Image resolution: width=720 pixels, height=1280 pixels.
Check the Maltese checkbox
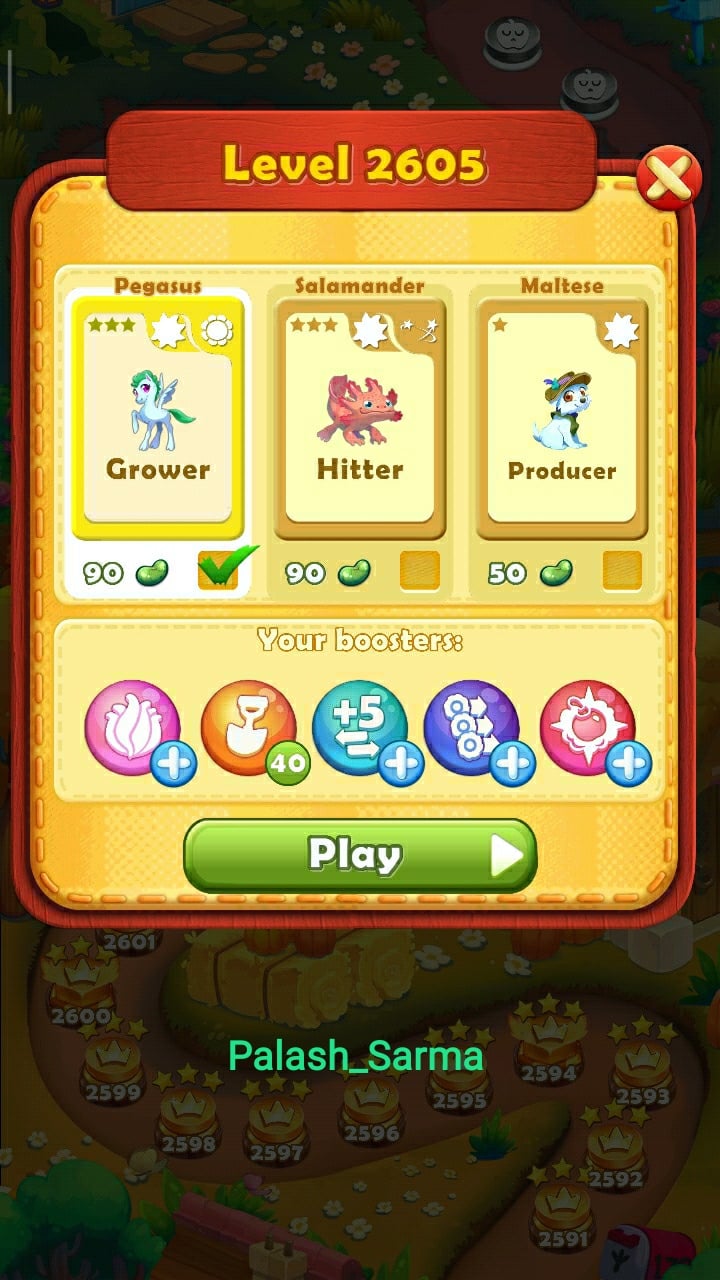point(622,571)
